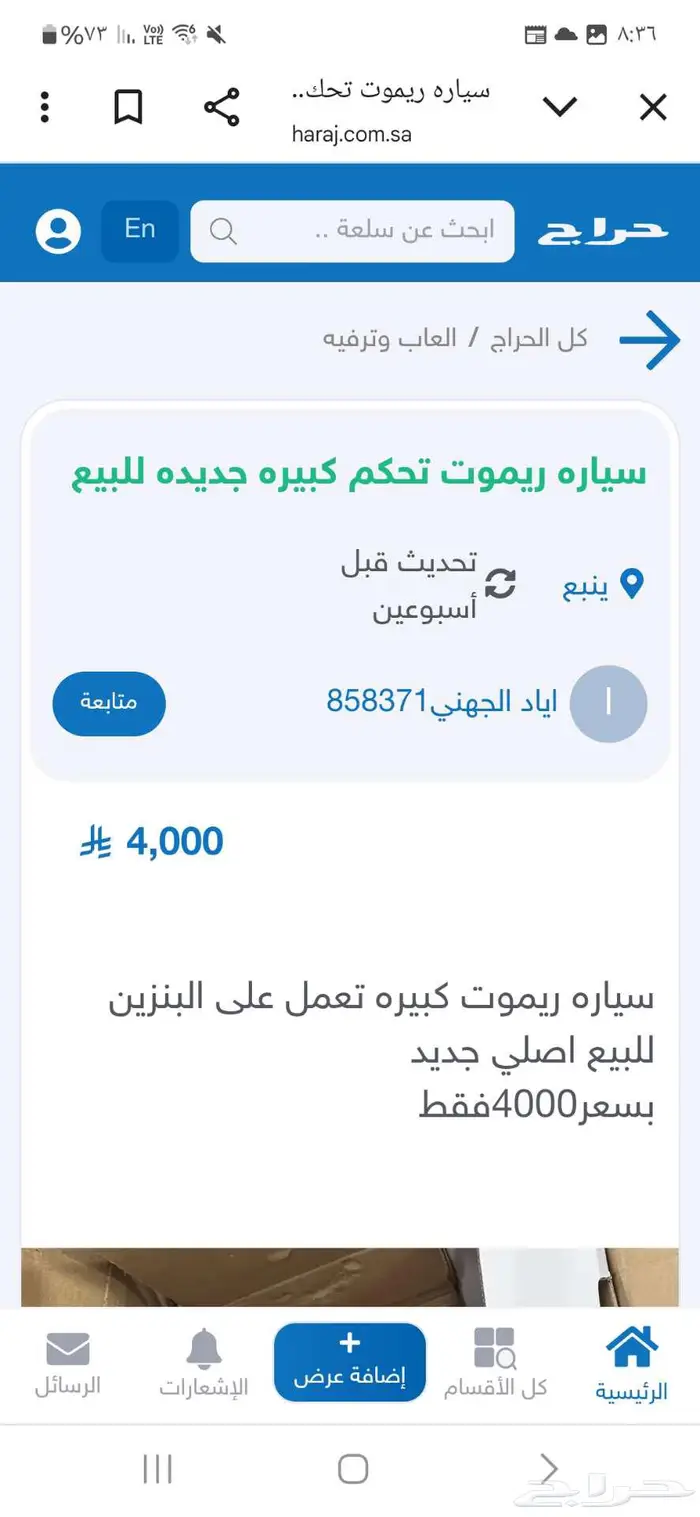Tap the system home button
This screenshot has width=700, height=1517.
353,1469
